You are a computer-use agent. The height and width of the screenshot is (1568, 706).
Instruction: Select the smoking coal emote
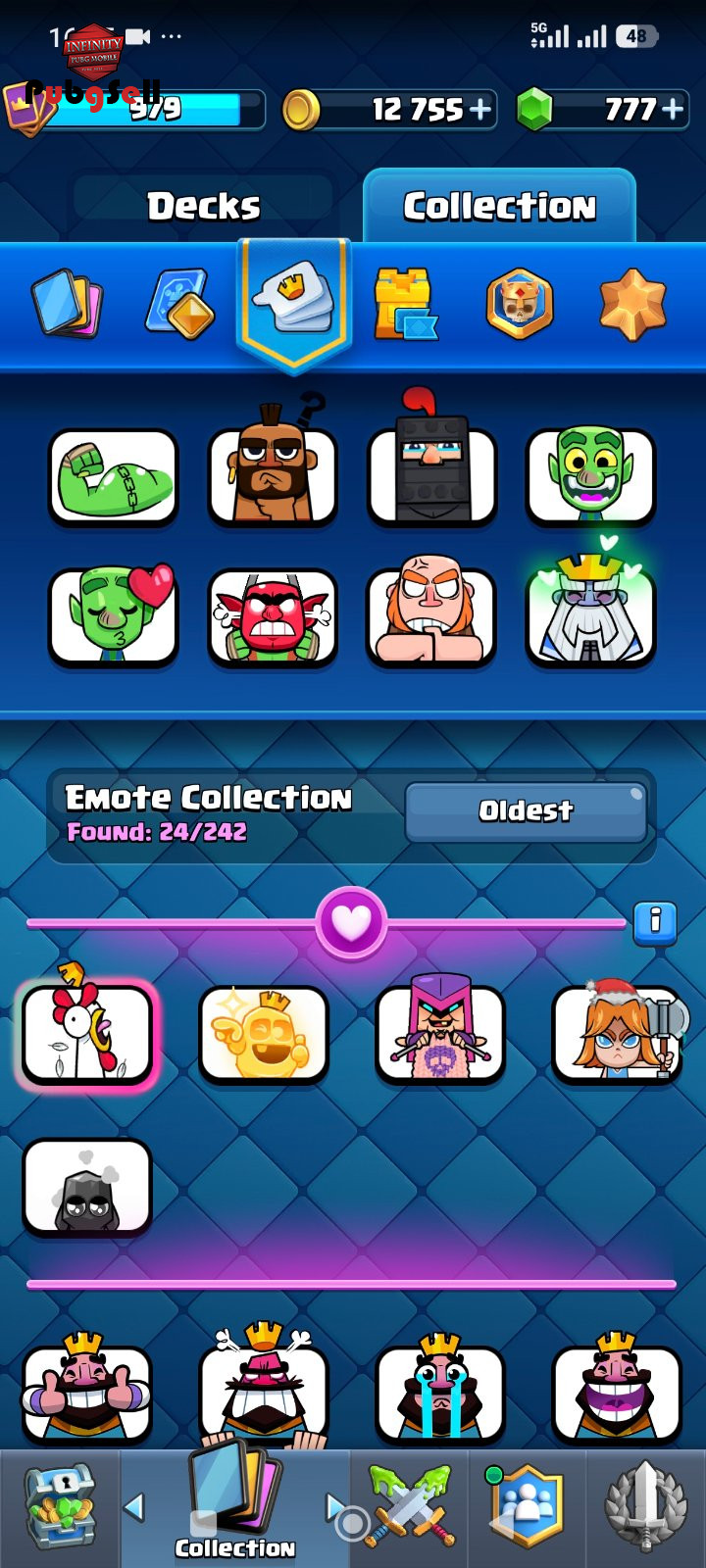[87, 1186]
